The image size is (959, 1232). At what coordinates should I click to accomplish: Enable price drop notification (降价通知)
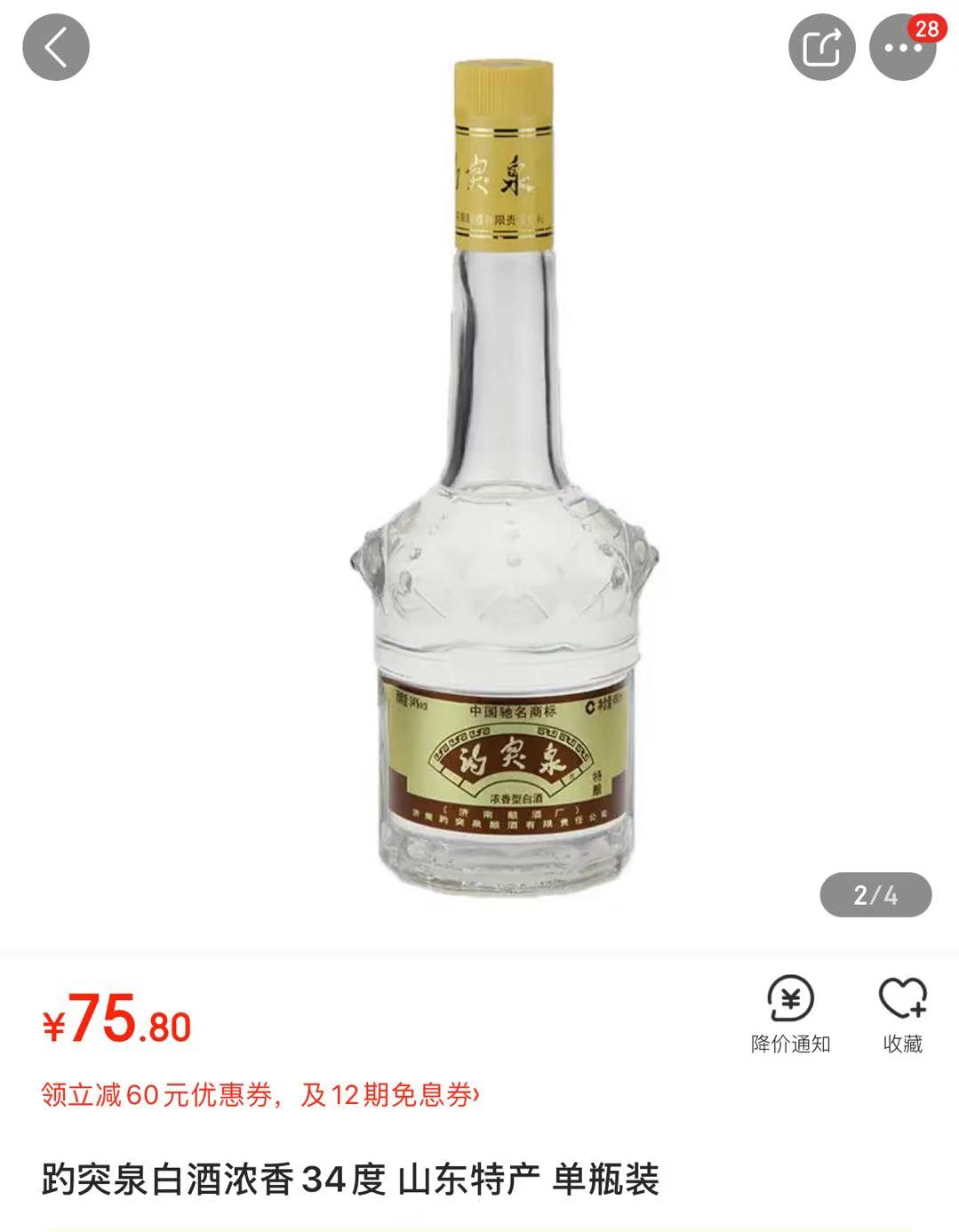pos(790,1013)
